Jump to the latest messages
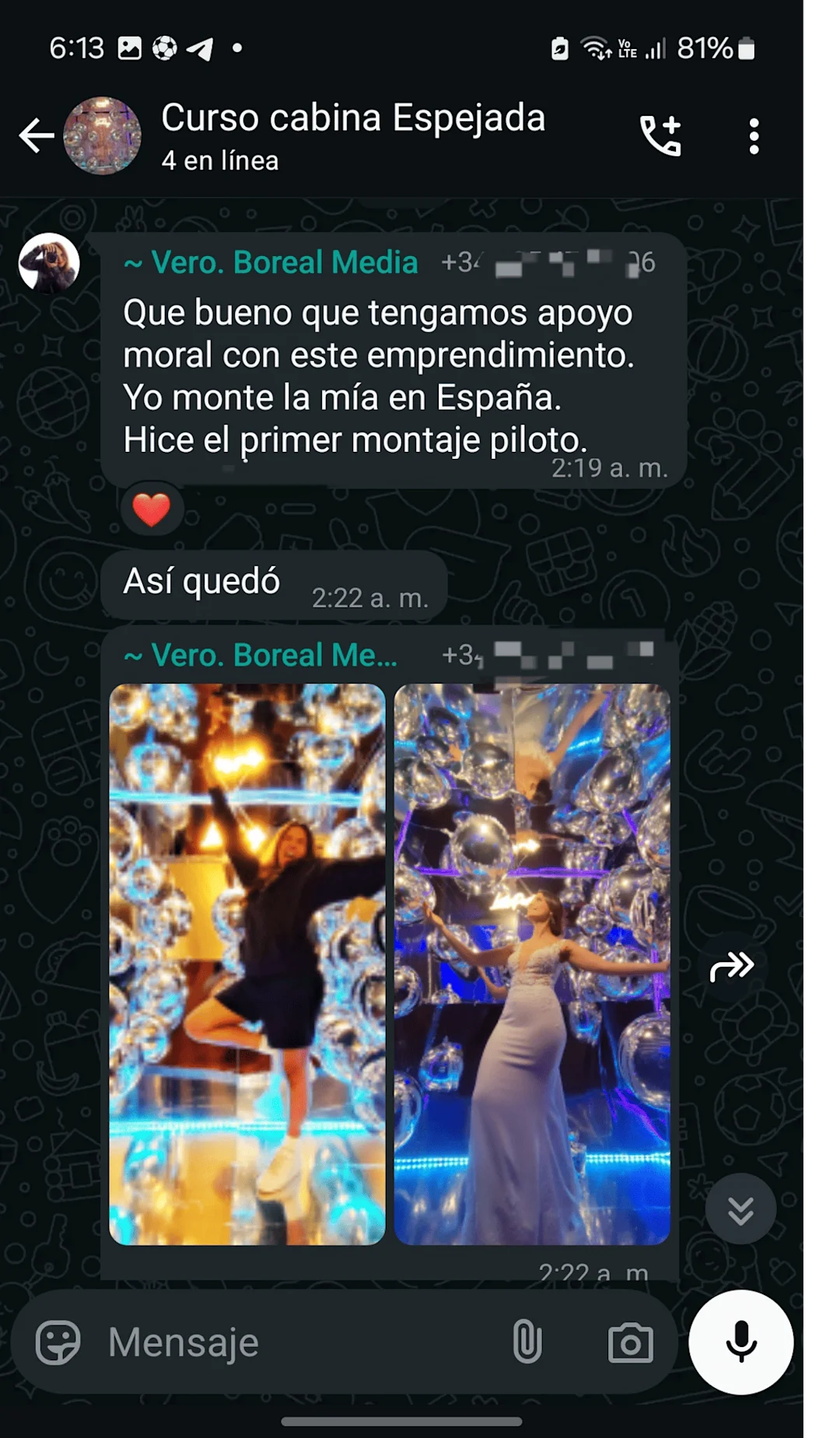Screen dimensions: 840x1438 (x=740, y=1209)
